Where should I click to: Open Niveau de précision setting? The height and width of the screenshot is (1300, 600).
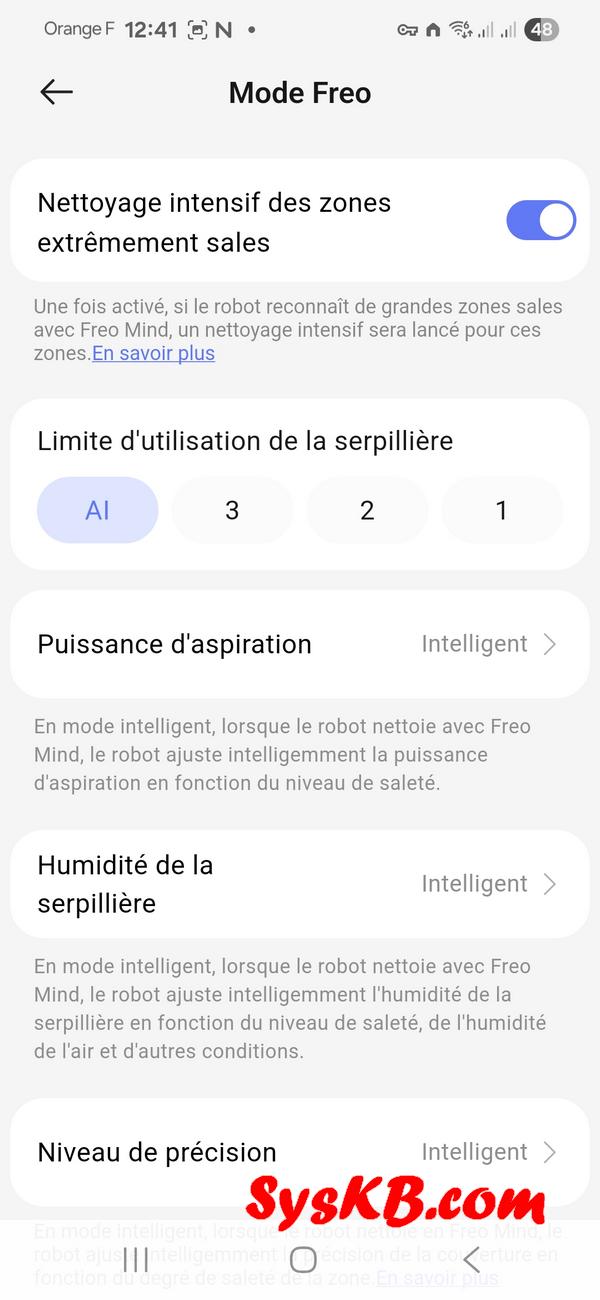click(x=300, y=1152)
